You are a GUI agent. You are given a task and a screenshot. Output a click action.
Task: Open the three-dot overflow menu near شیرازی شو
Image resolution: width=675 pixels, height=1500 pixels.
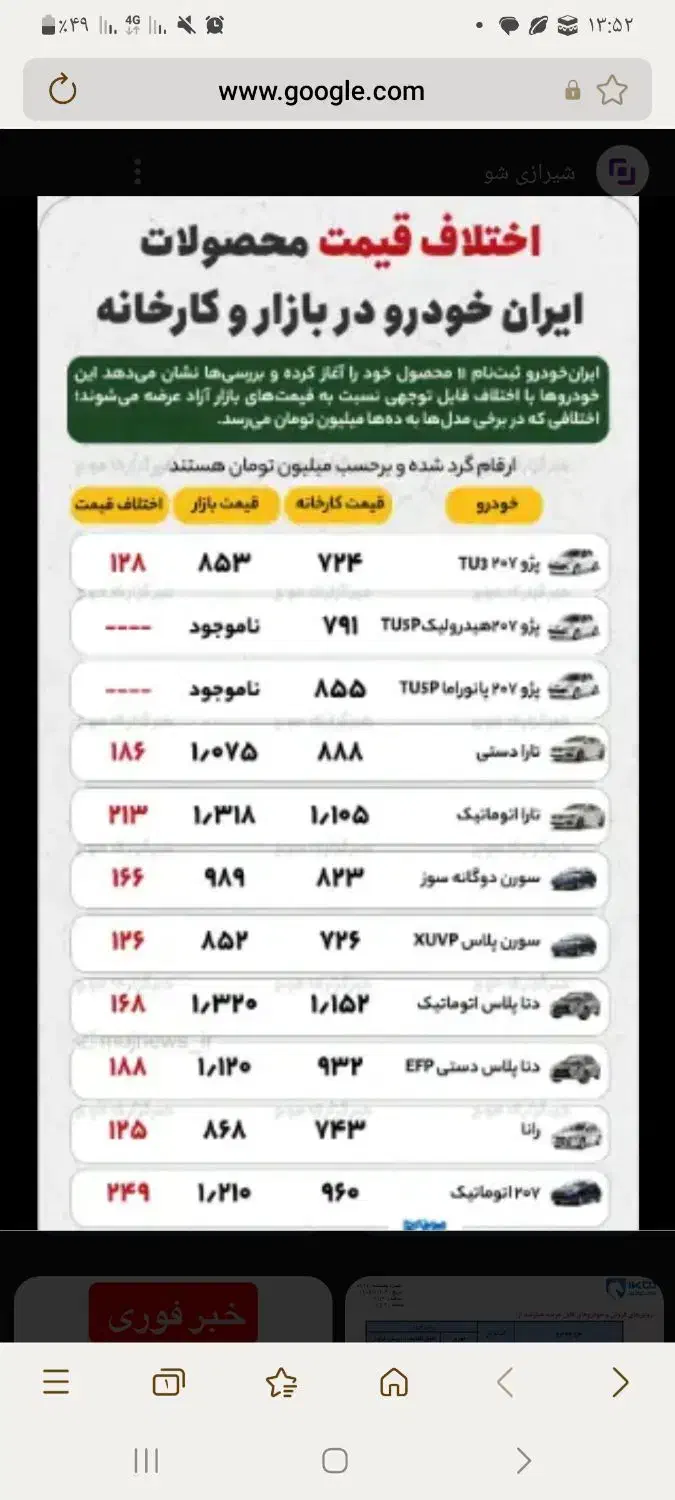point(138,173)
